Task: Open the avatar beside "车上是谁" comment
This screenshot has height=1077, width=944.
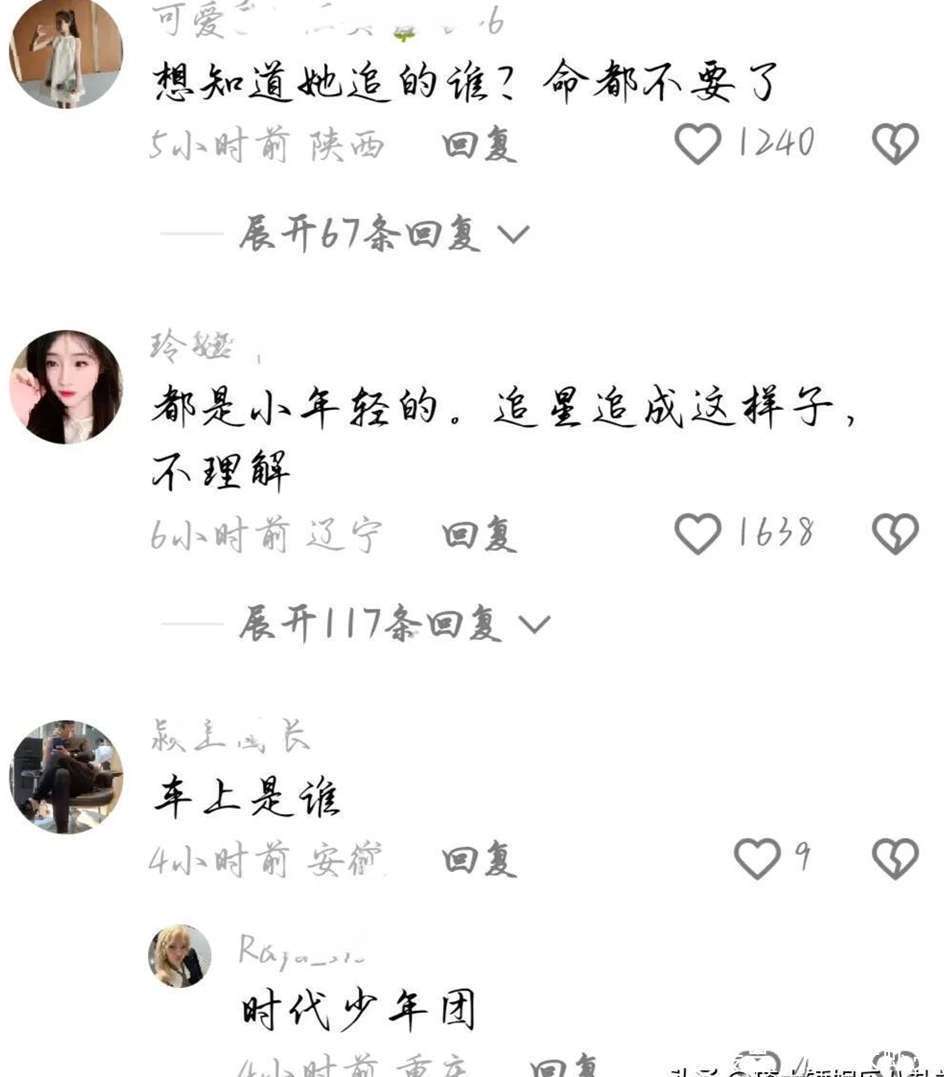Action: 66,776
